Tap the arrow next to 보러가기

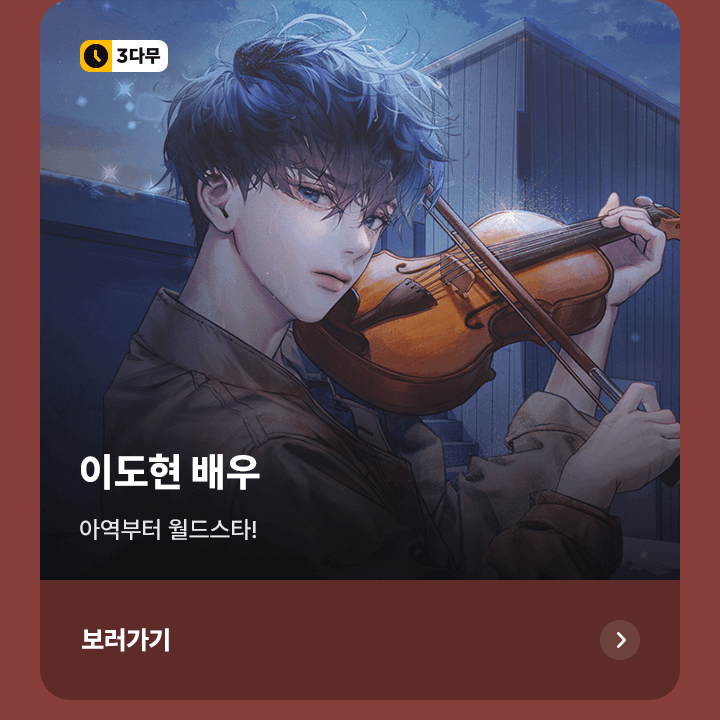(620, 640)
